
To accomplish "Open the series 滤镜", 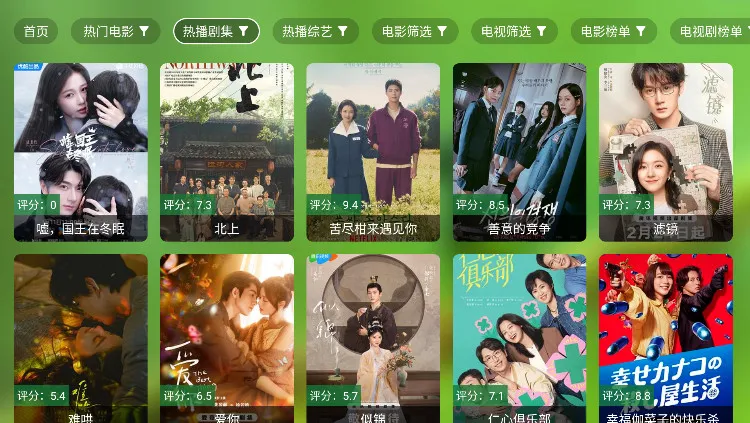I will pyautogui.click(x=665, y=150).
